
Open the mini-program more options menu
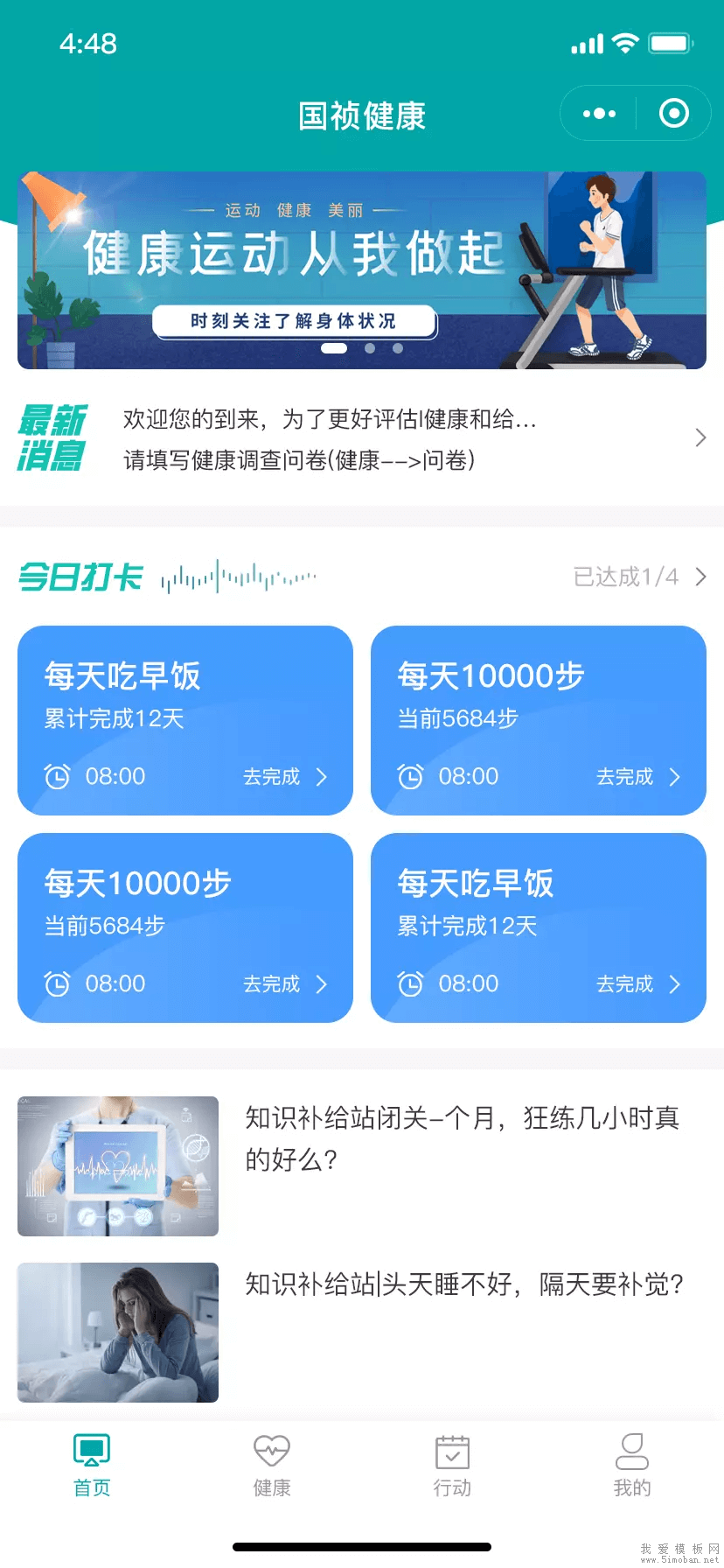pos(599,114)
